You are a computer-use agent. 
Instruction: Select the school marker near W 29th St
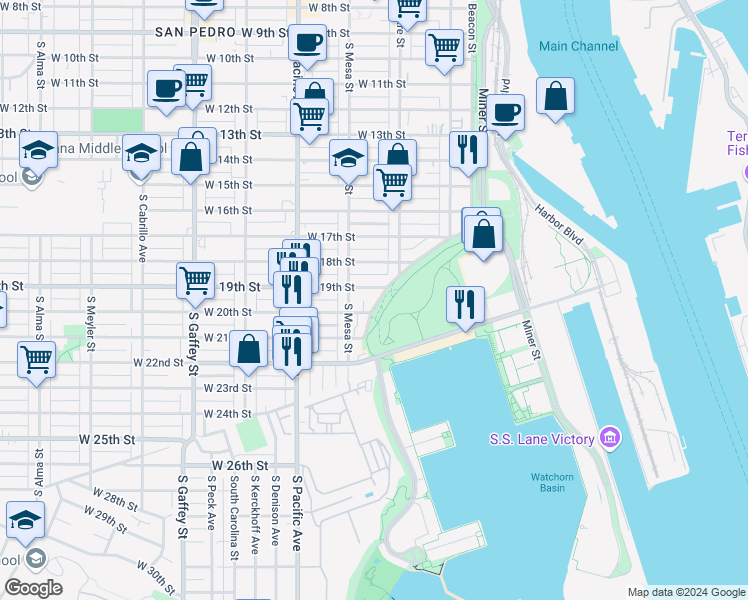point(25,519)
